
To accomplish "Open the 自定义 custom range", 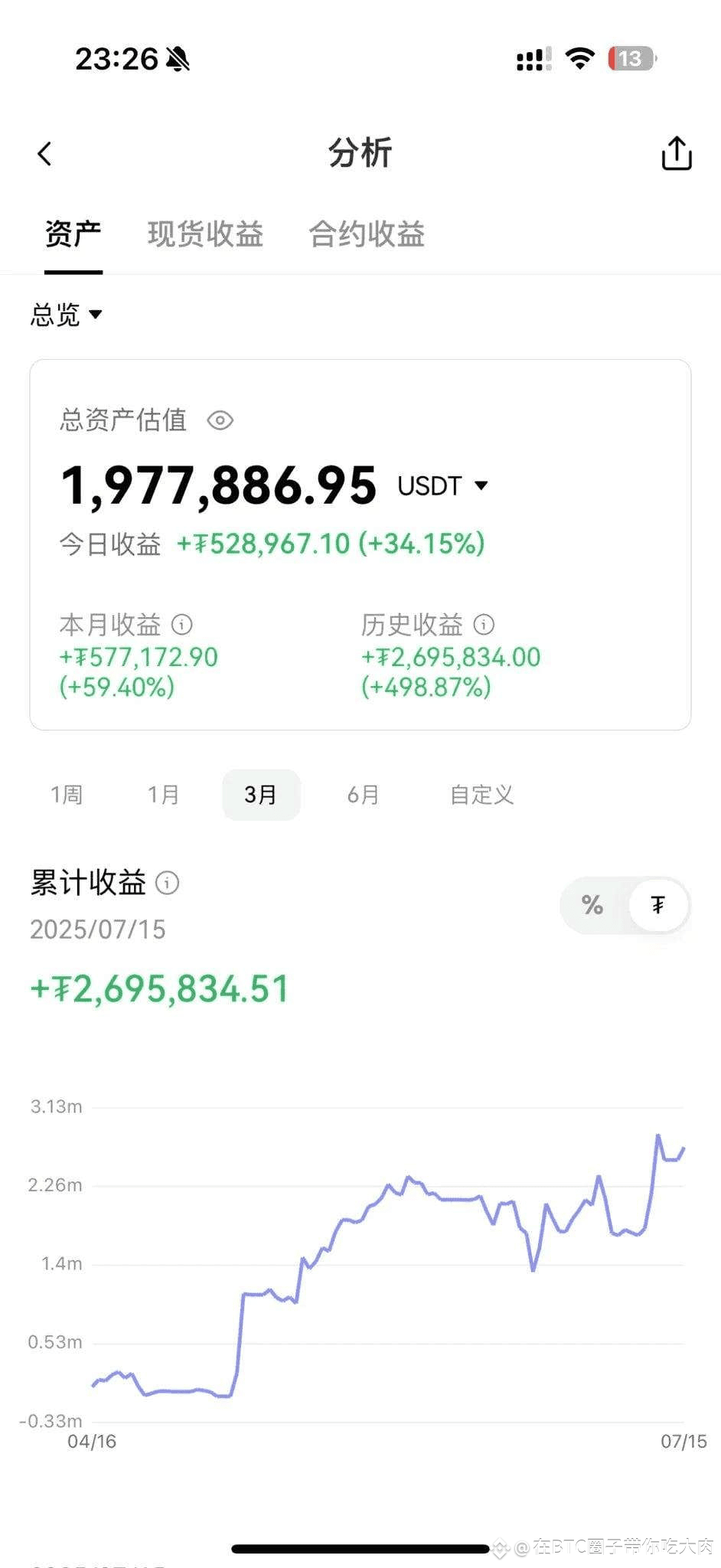I will point(481,795).
